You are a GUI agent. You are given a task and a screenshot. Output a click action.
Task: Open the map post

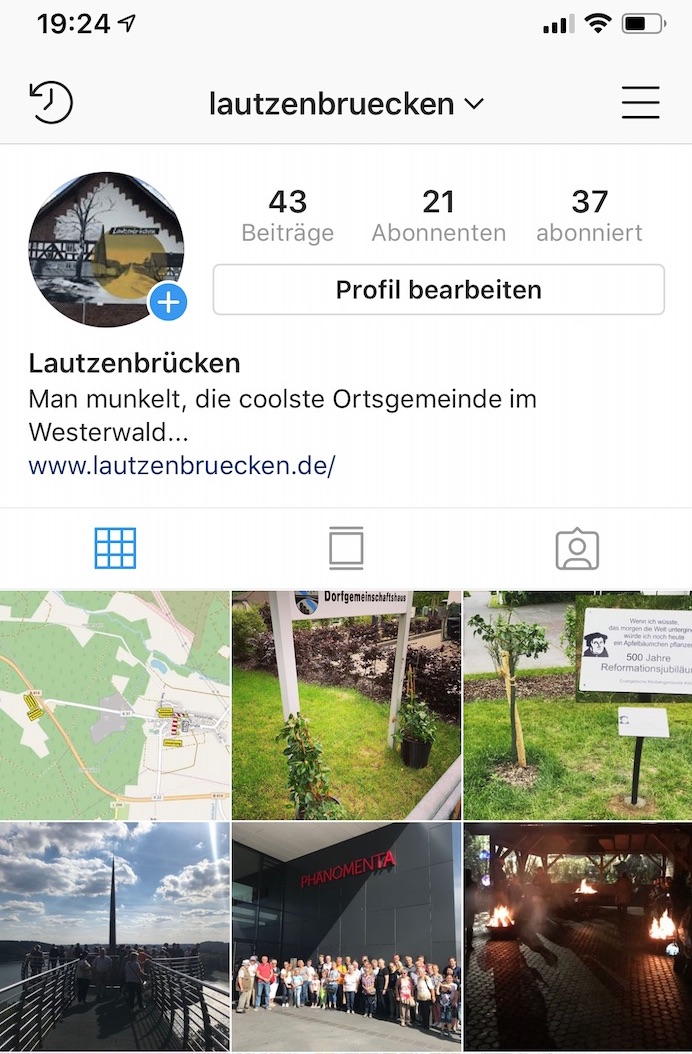point(114,705)
